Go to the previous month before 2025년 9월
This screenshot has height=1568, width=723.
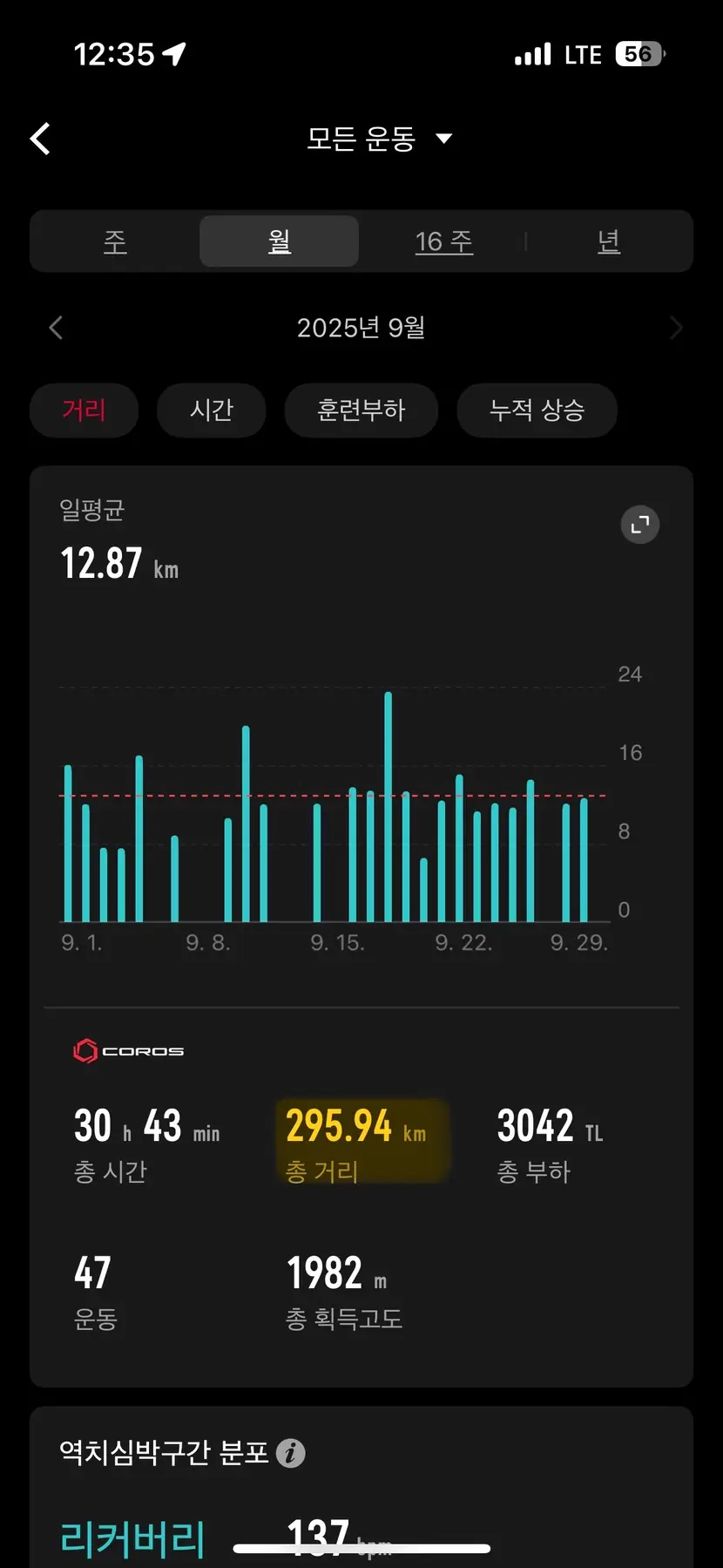[57, 328]
